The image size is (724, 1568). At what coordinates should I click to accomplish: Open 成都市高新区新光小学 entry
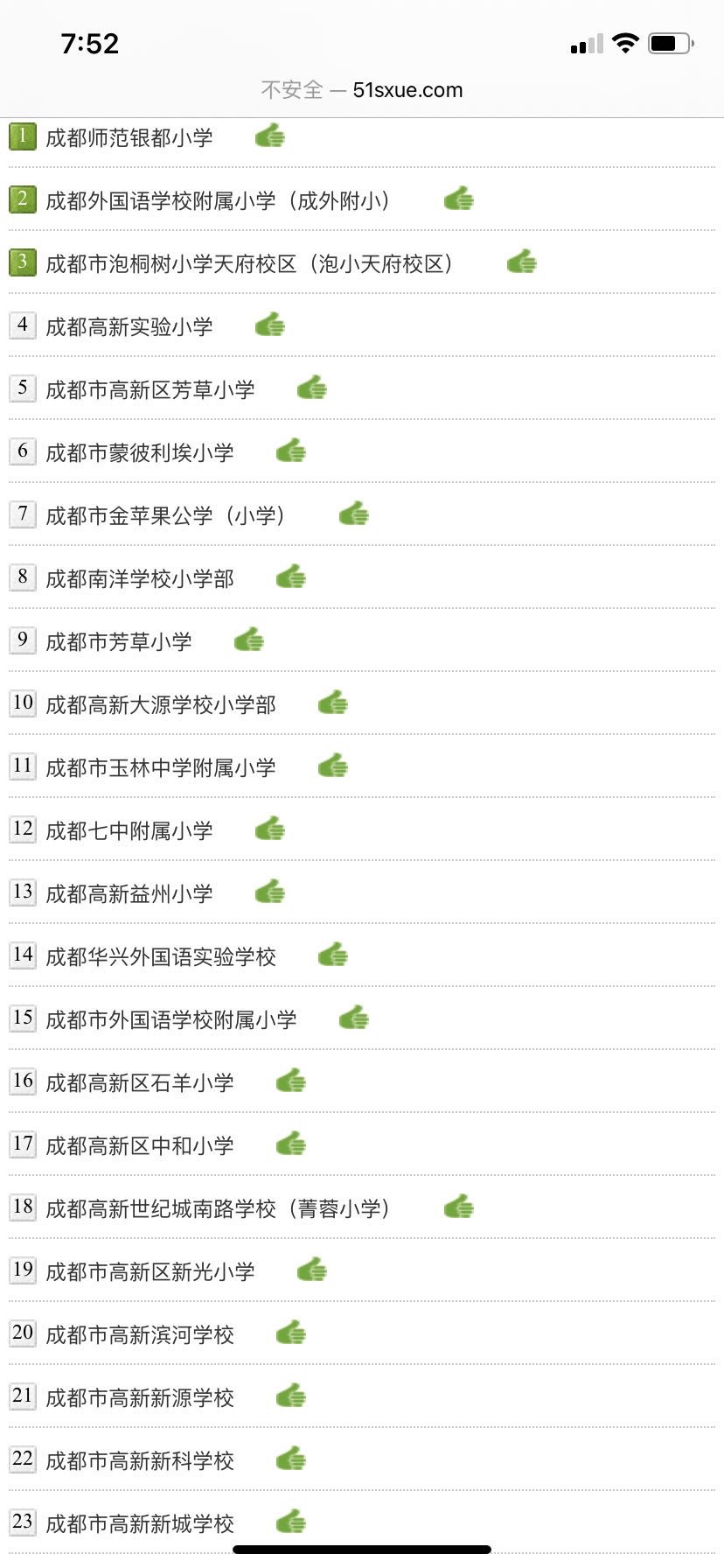point(150,1271)
